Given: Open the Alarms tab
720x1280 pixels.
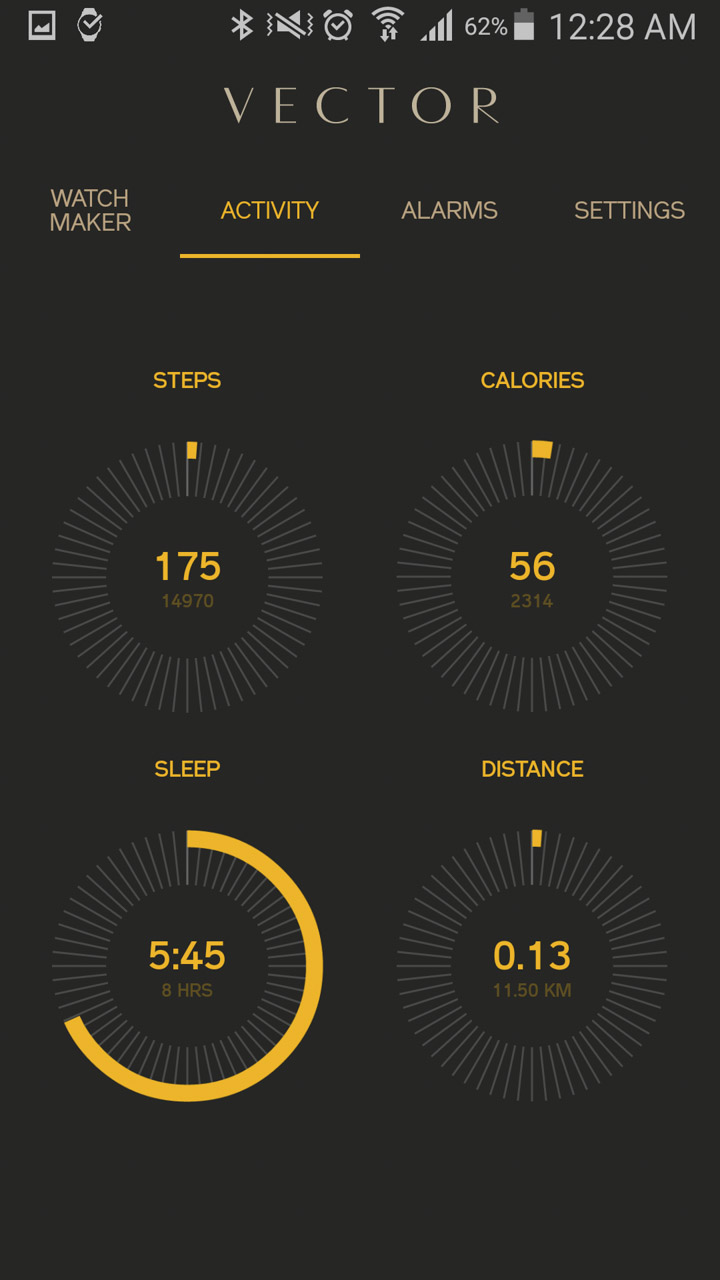Looking at the screenshot, I should (449, 211).
